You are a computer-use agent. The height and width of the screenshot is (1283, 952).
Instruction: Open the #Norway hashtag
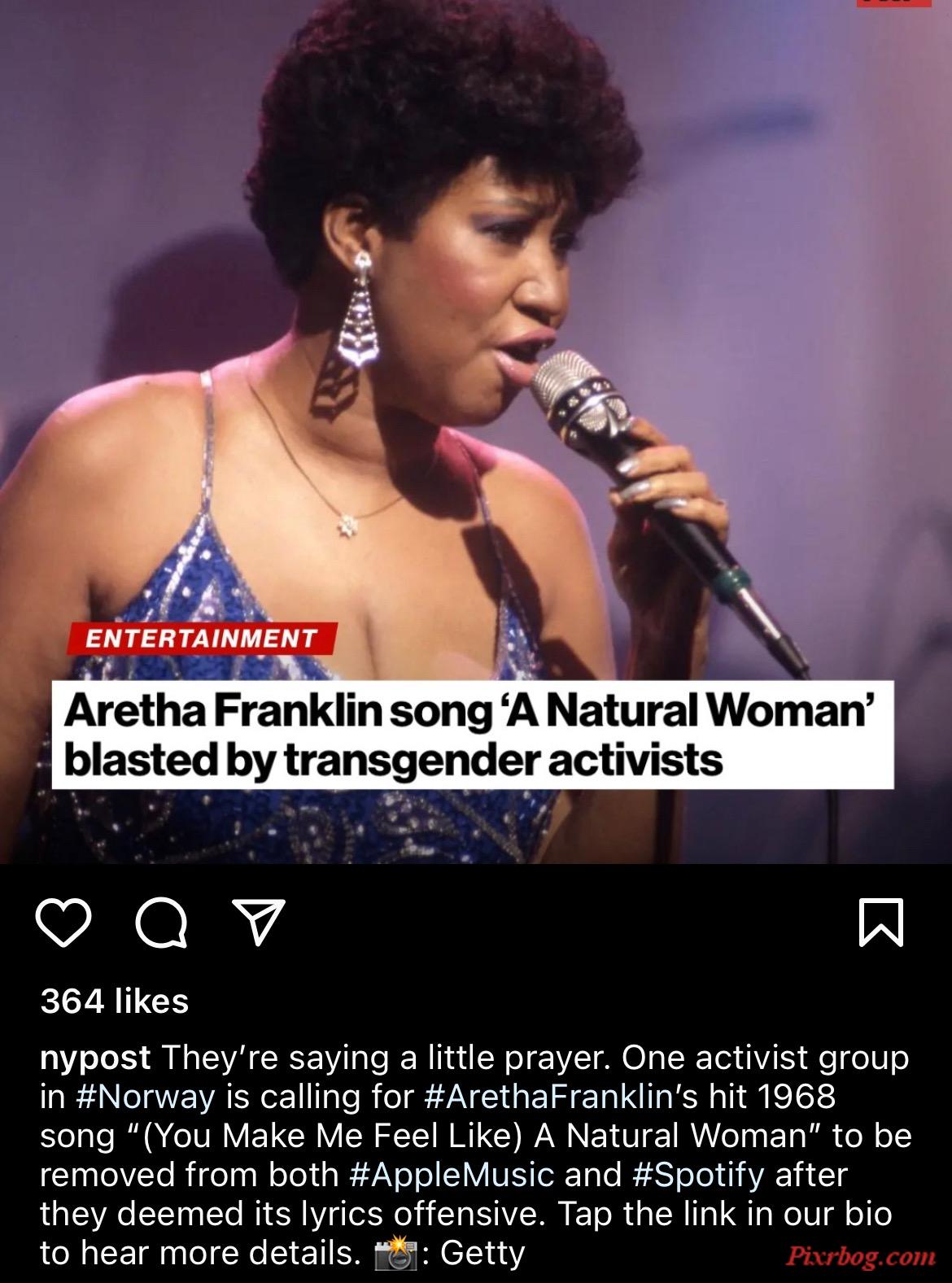(x=145, y=1097)
